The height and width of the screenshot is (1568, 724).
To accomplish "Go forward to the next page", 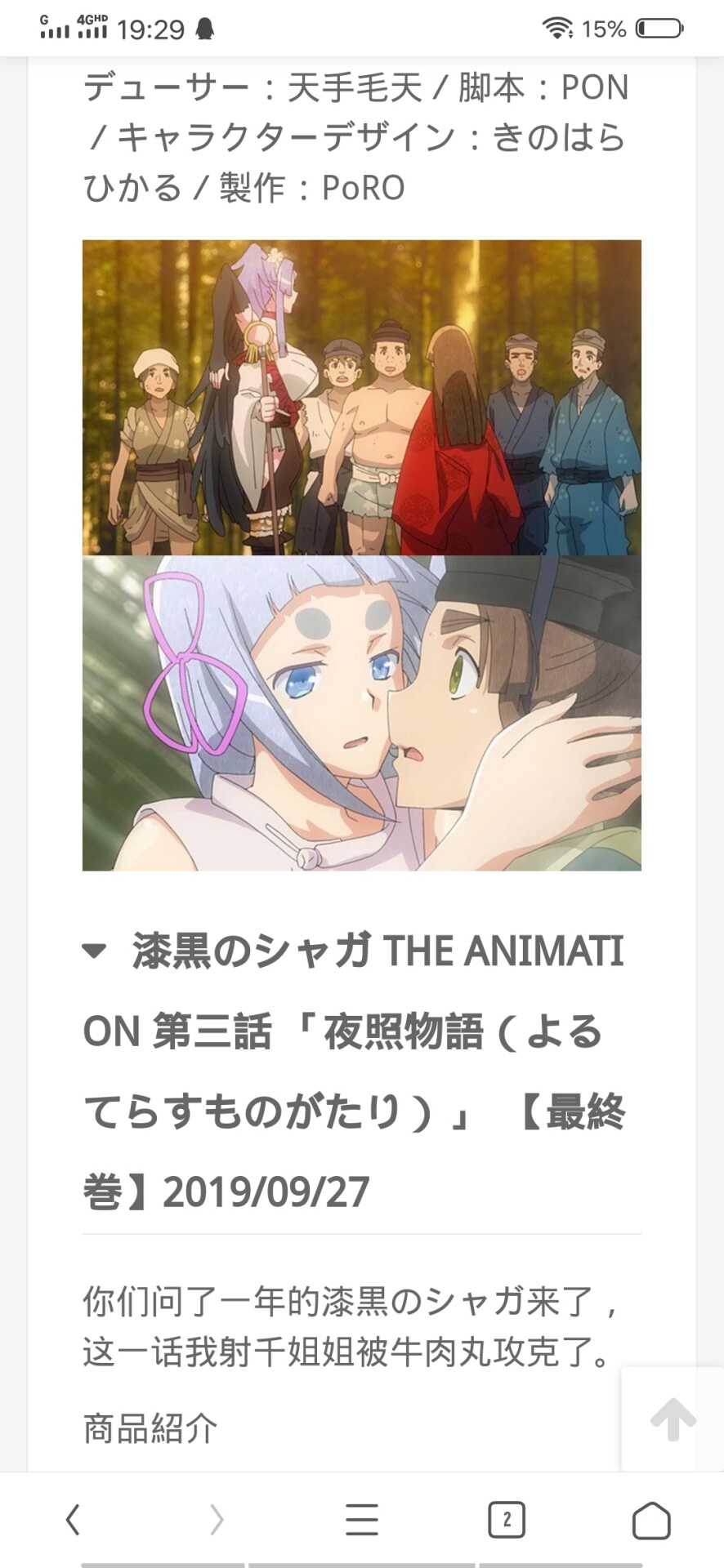I will click(x=217, y=1520).
